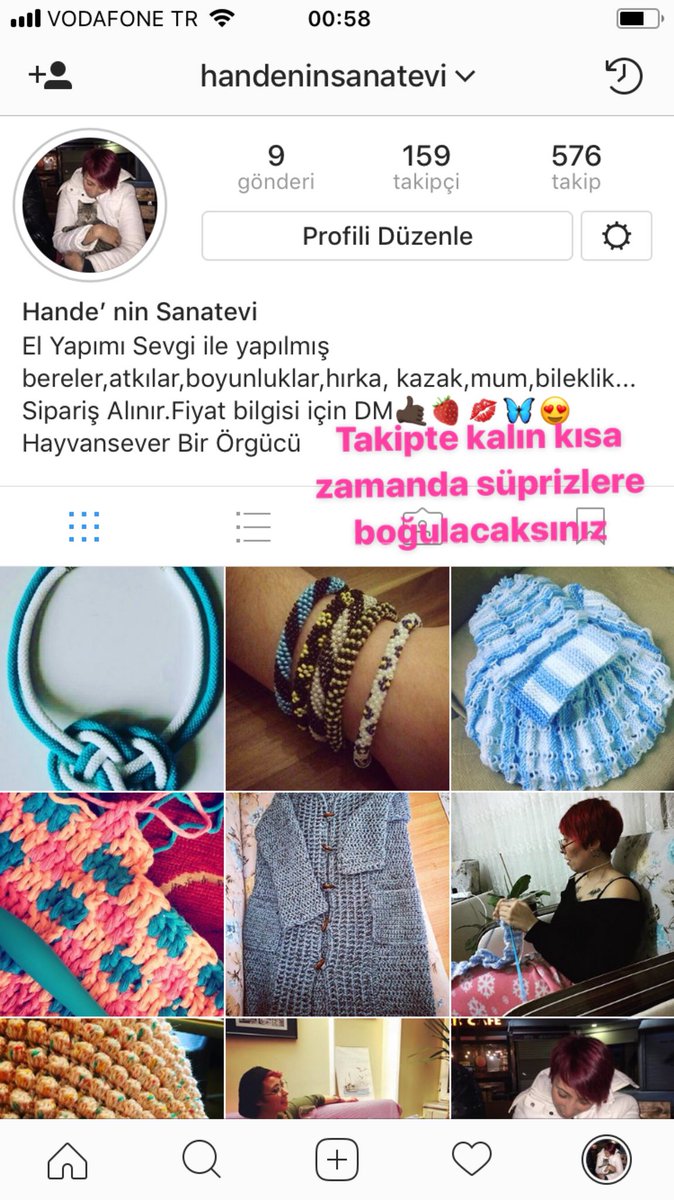Viewport: 674px width, 1200px height.
Task: View the 159 takipçi list
Action: (x=426, y=167)
